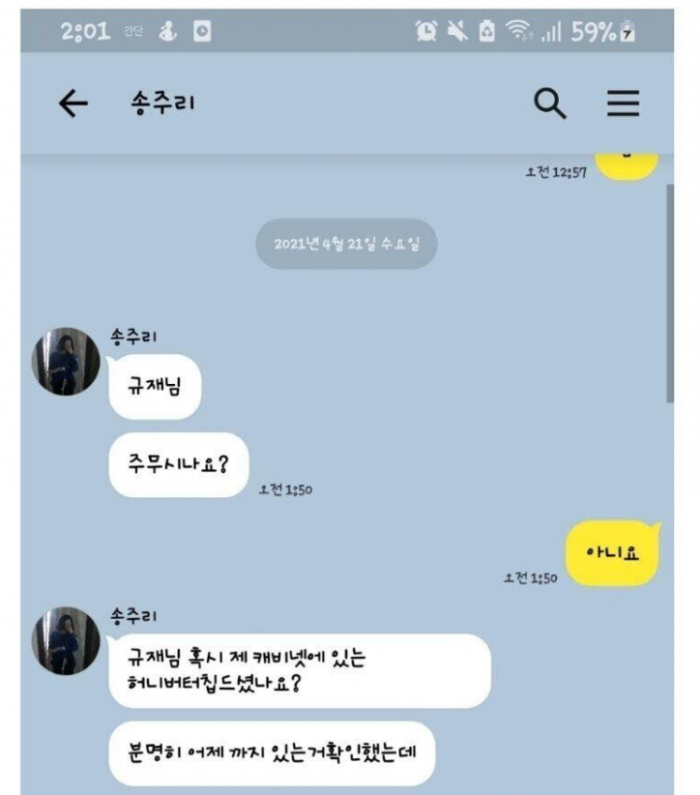The width and height of the screenshot is (700, 795).
Task: Go back from the 송주리 chat
Action: click(73, 103)
